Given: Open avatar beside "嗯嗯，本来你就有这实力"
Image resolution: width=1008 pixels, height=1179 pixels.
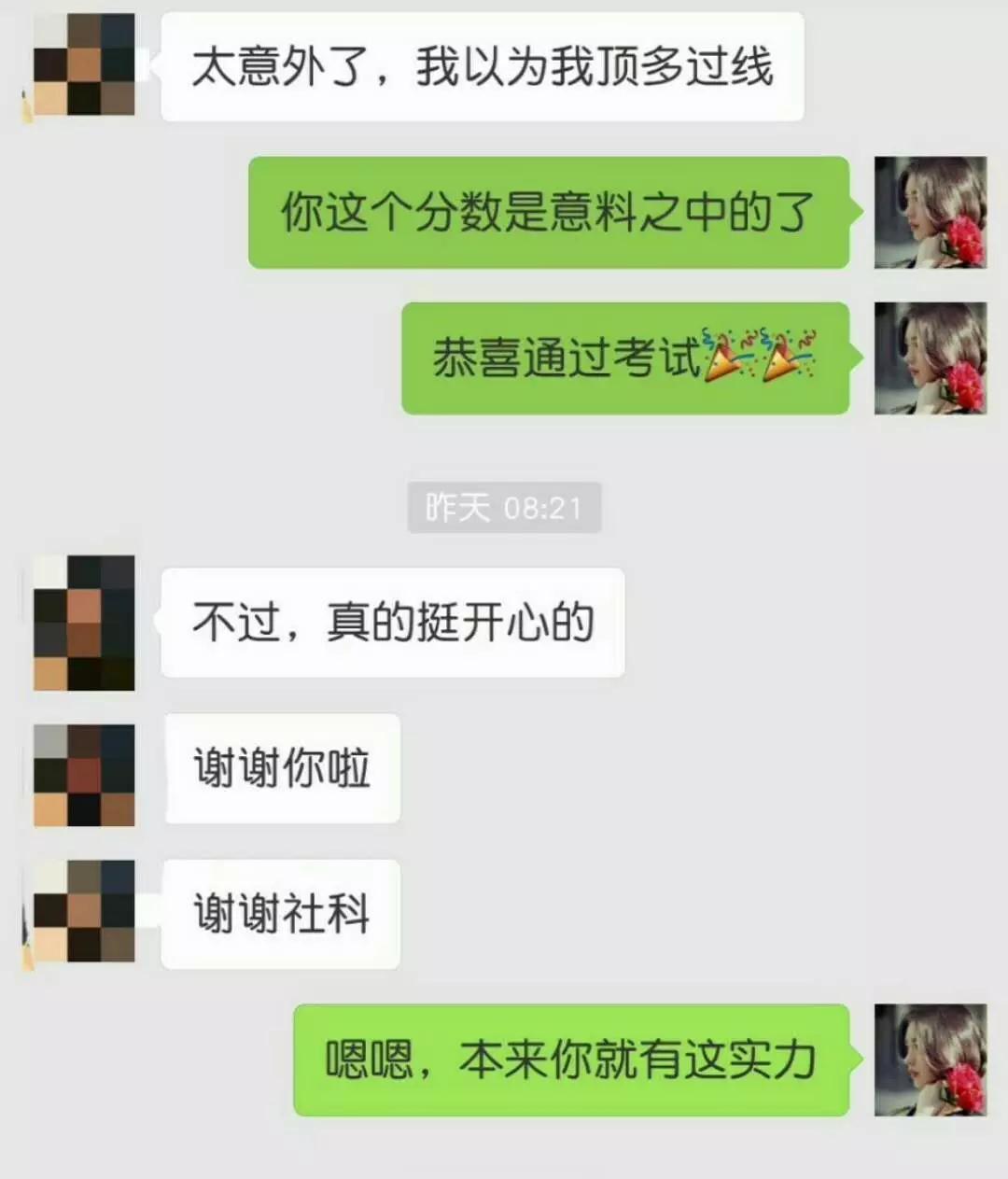Looking at the screenshot, I should click(930, 1060).
